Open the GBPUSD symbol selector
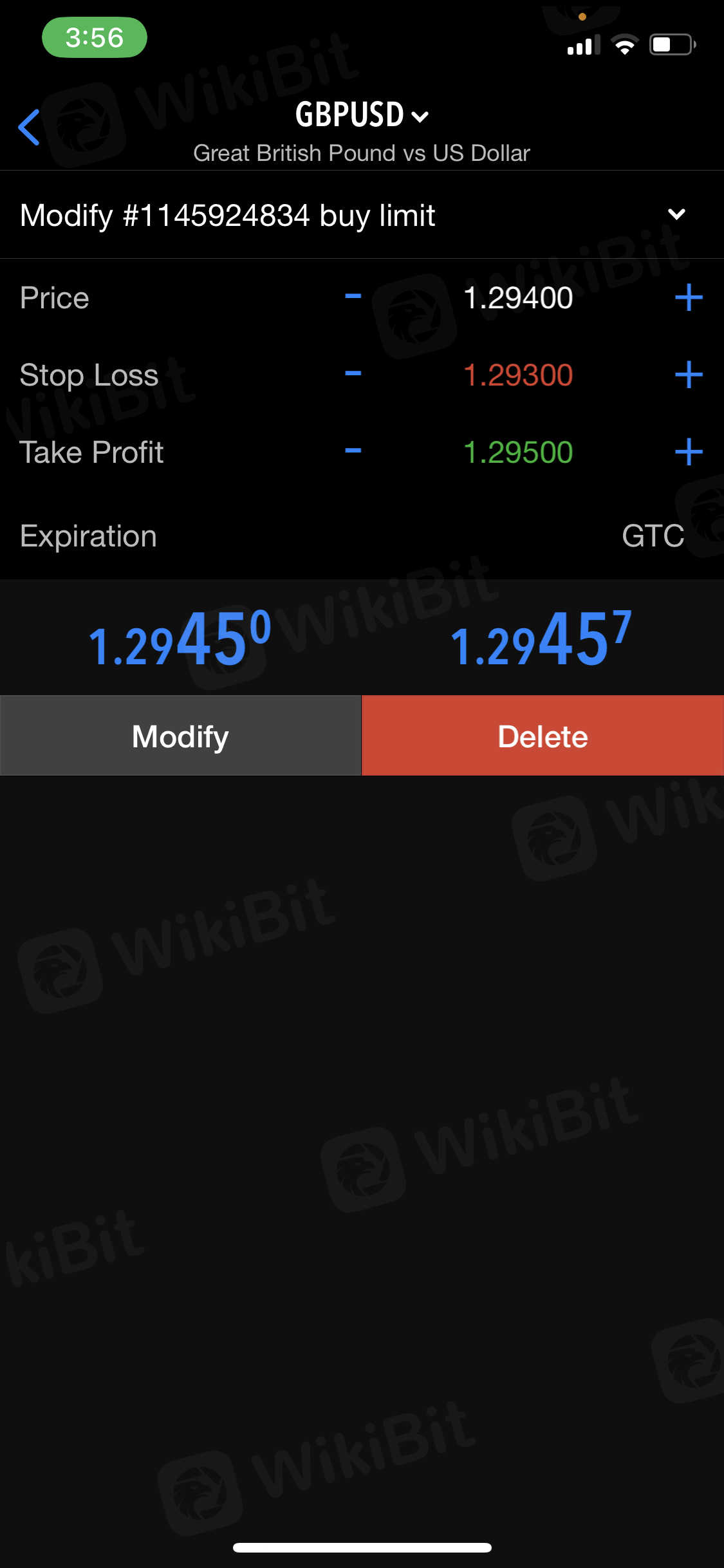This screenshot has width=724, height=1568. (x=362, y=116)
